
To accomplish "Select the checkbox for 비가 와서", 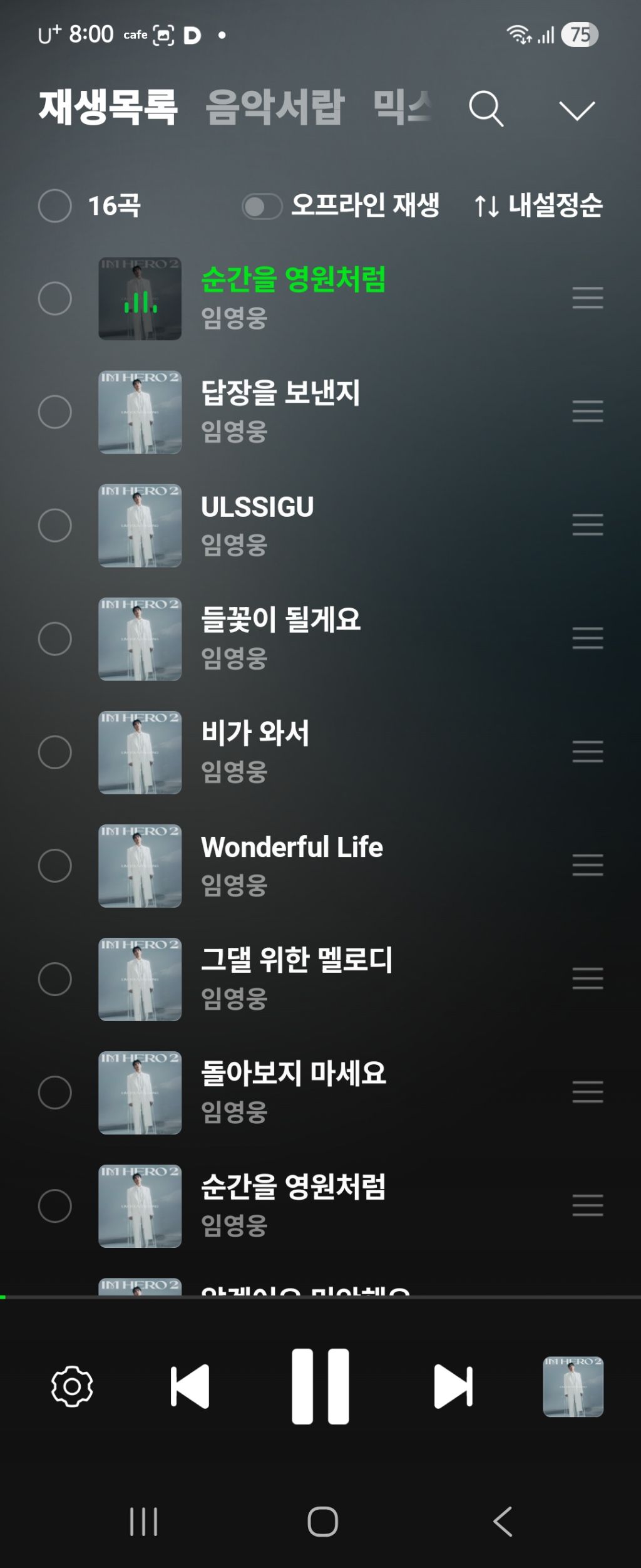I will point(55,752).
